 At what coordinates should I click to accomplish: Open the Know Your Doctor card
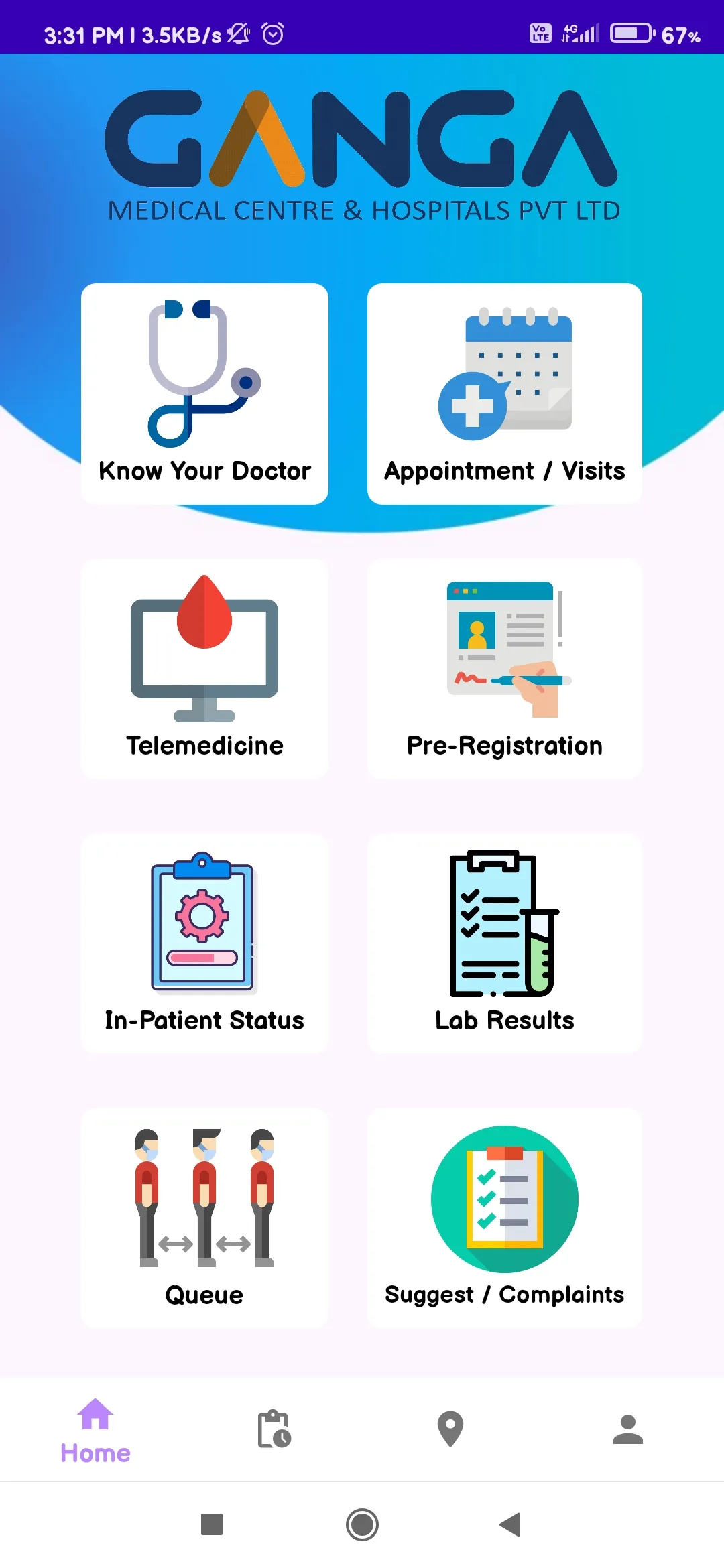tap(204, 393)
